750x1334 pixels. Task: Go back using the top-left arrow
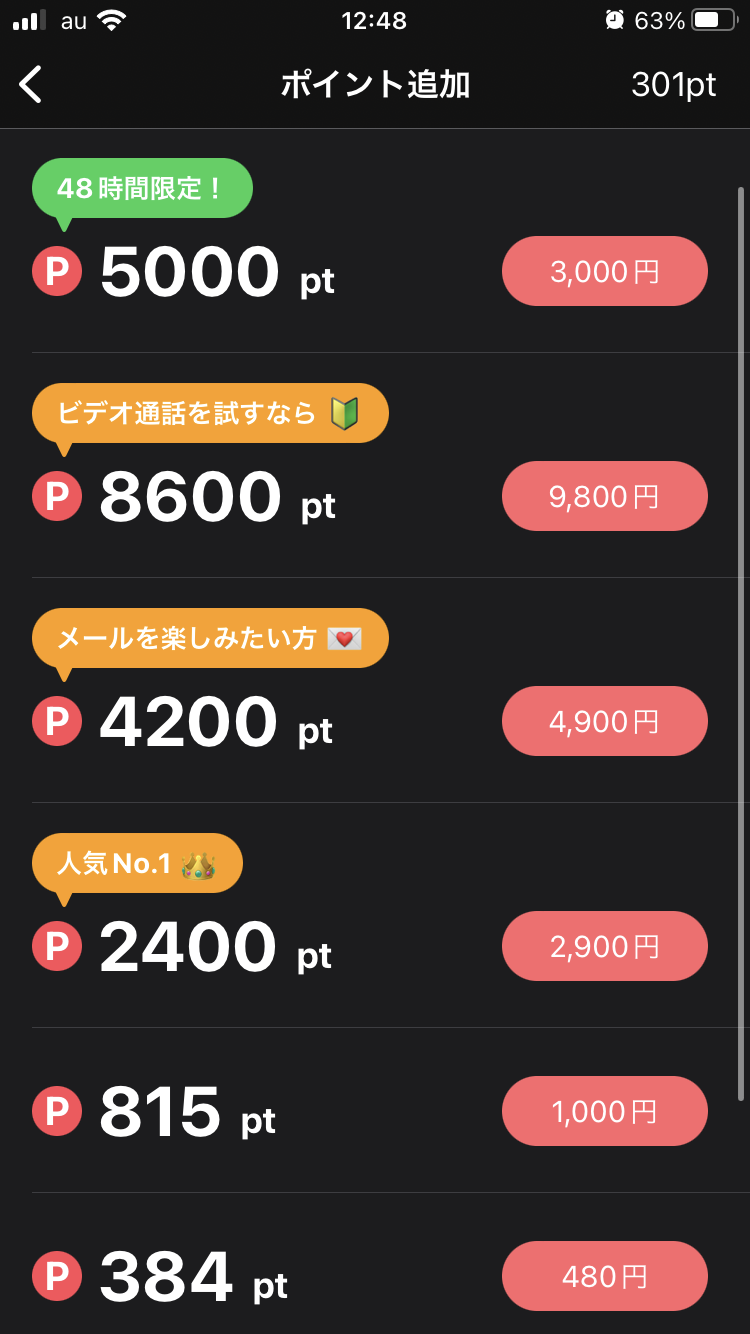click(30, 84)
